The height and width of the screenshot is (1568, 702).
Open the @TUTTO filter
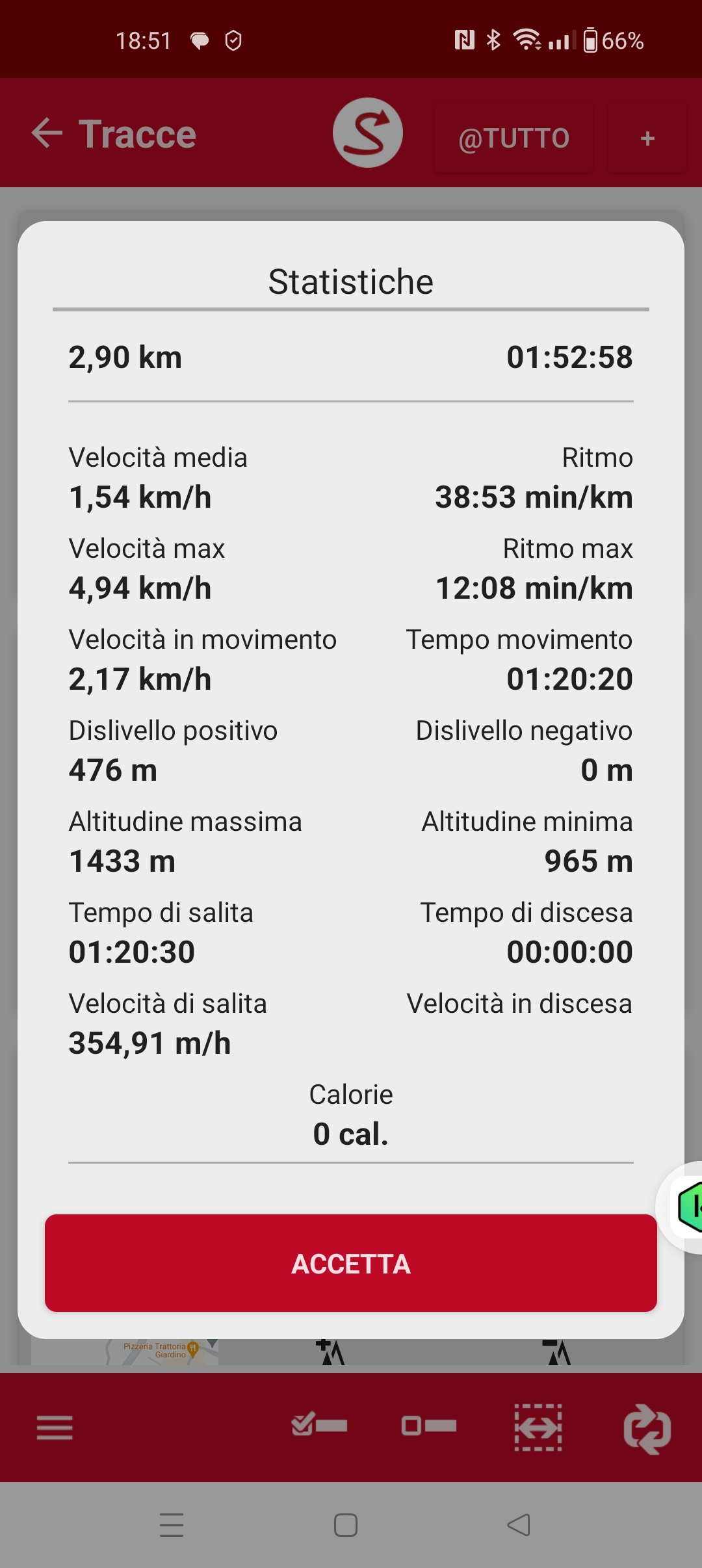(513, 138)
